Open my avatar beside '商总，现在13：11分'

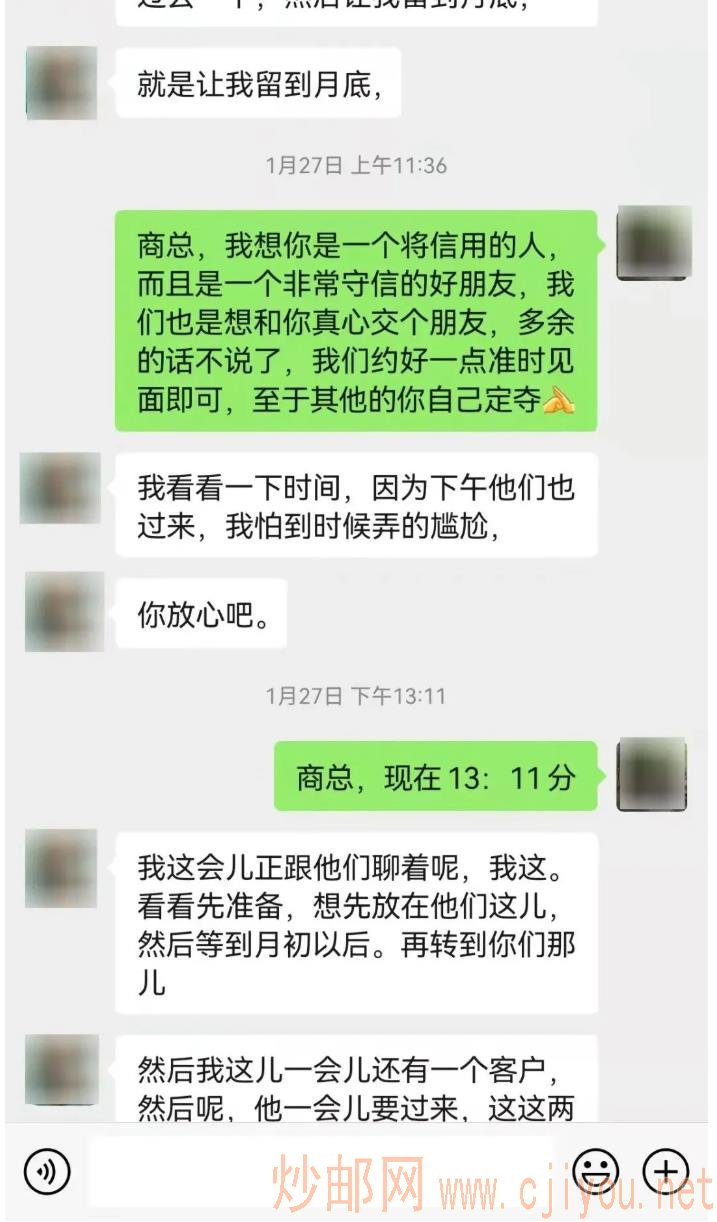652,774
